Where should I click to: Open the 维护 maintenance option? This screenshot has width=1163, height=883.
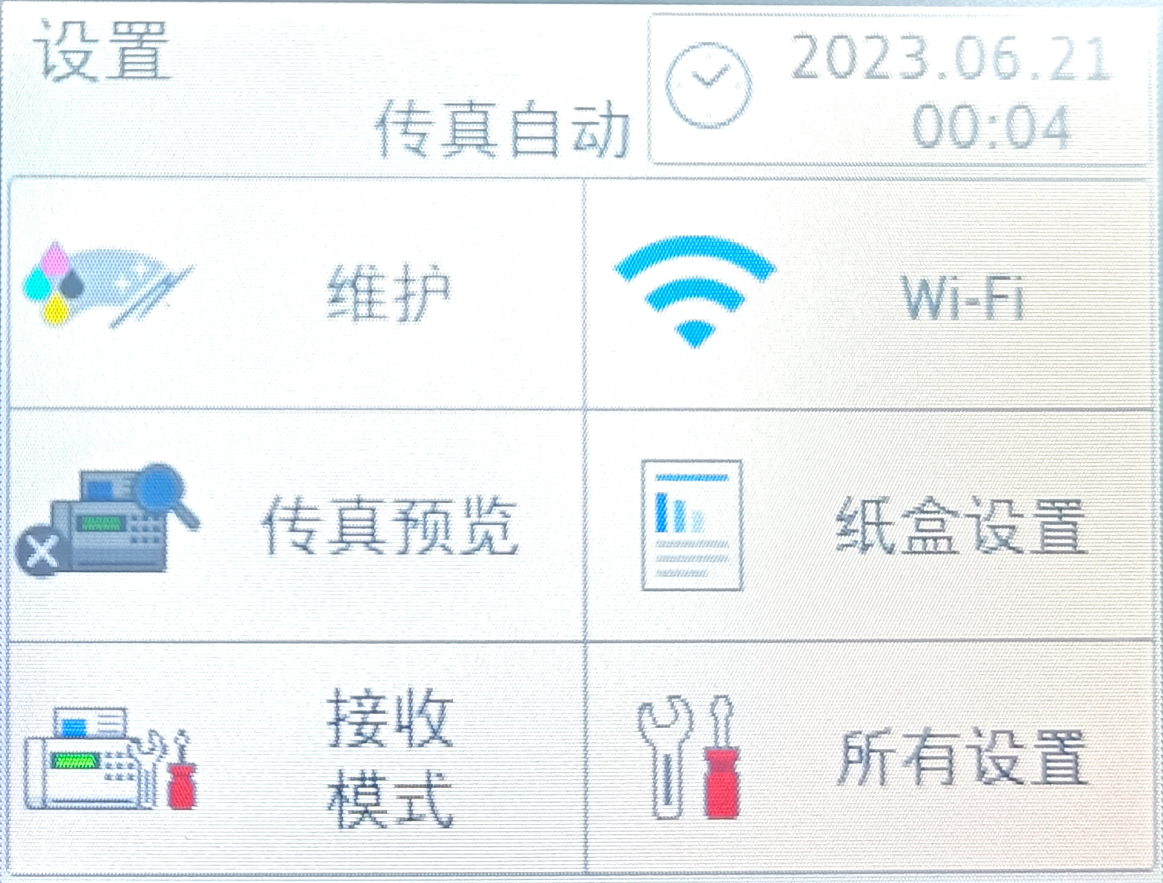[295, 293]
